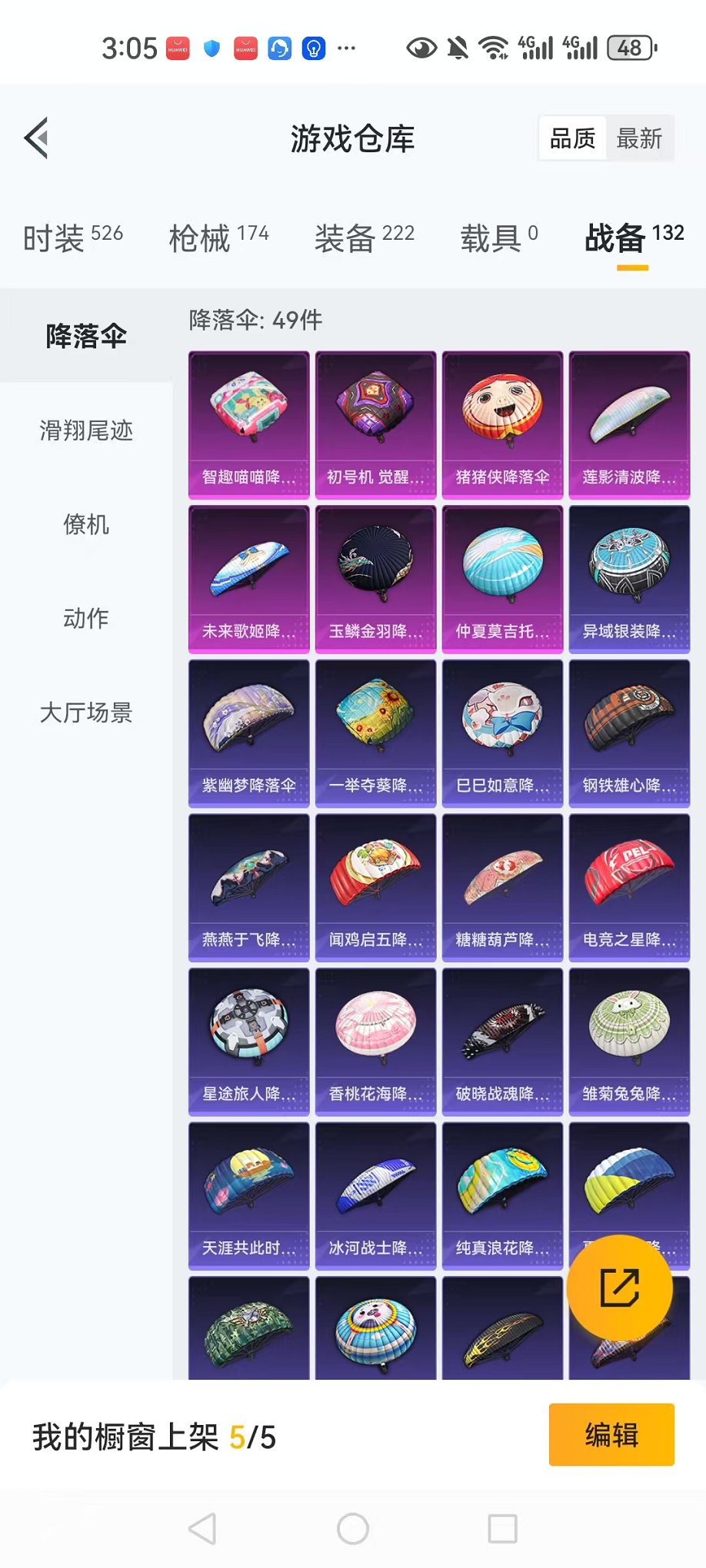Go back using the top-left arrow

click(36, 138)
